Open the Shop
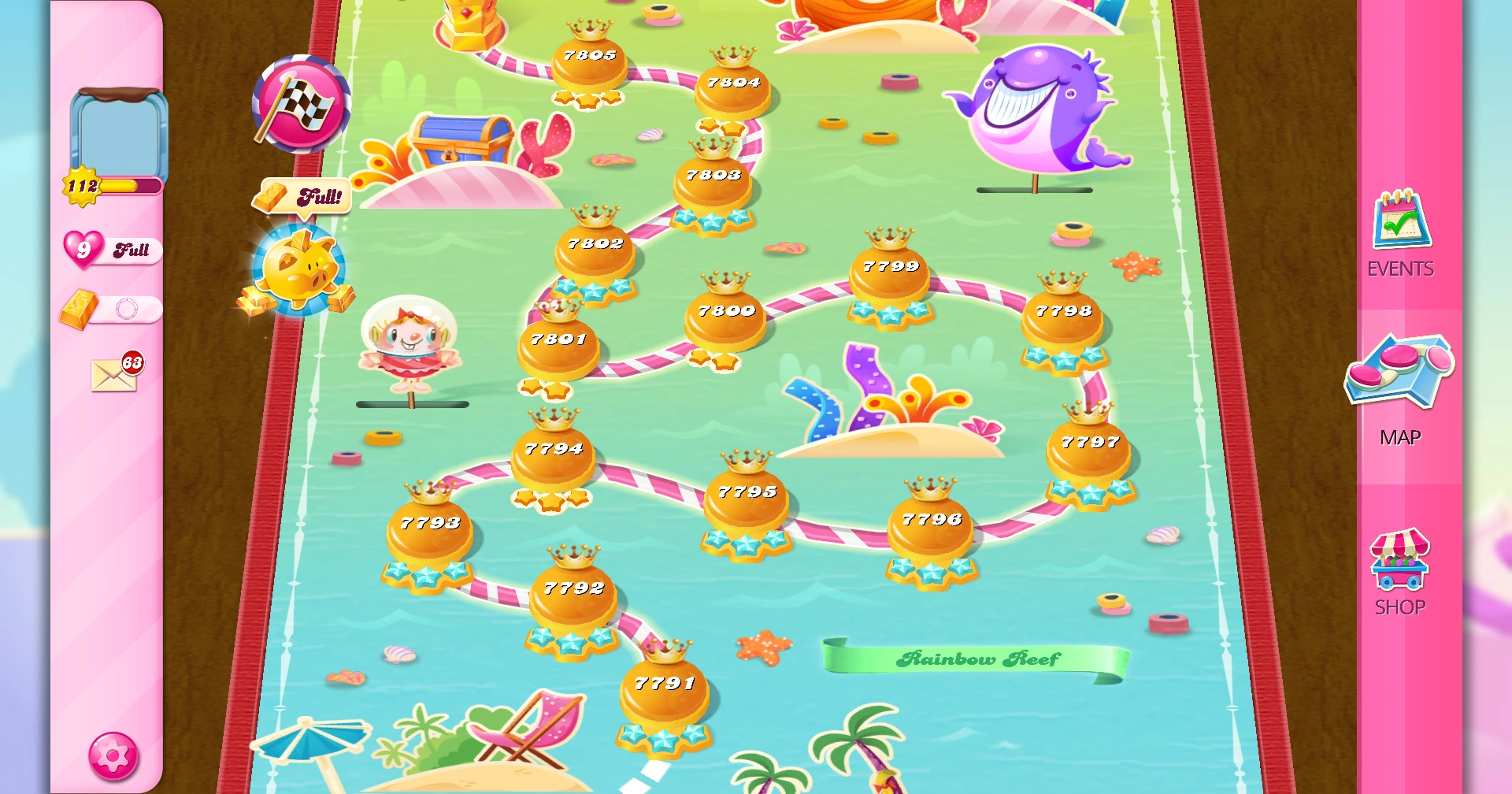Screen dimensions: 1512x794 1400,573
